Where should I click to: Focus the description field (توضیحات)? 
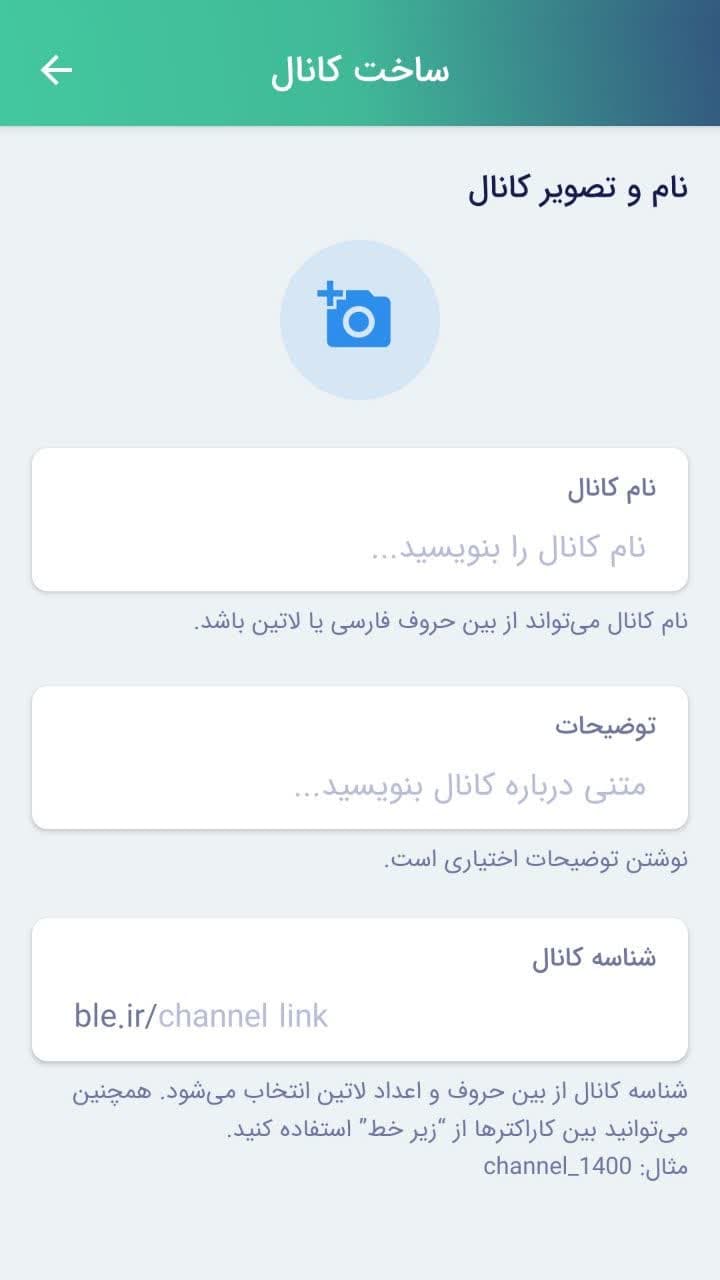360,758
